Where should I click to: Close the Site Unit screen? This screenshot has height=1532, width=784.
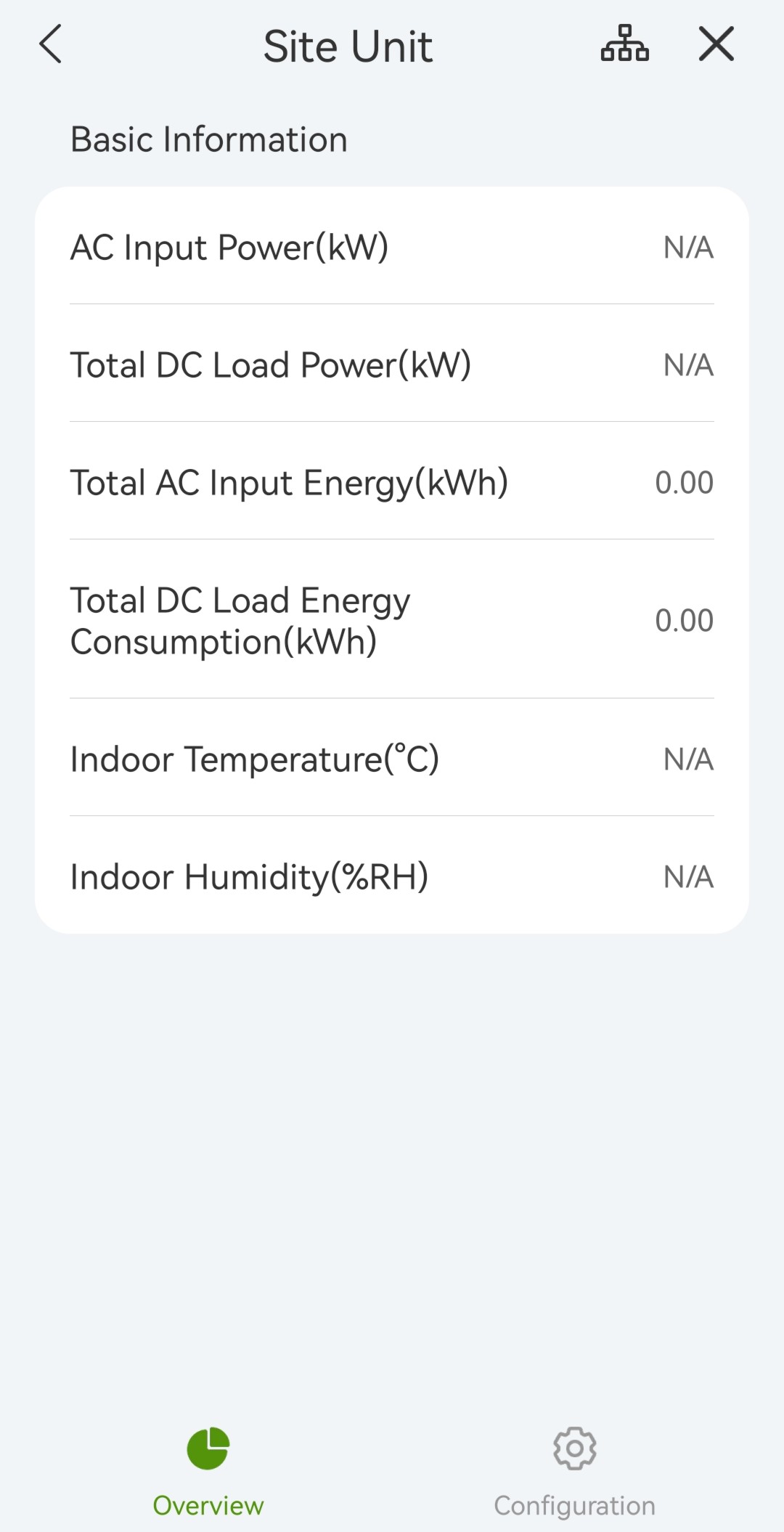click(x=716, y=44)
